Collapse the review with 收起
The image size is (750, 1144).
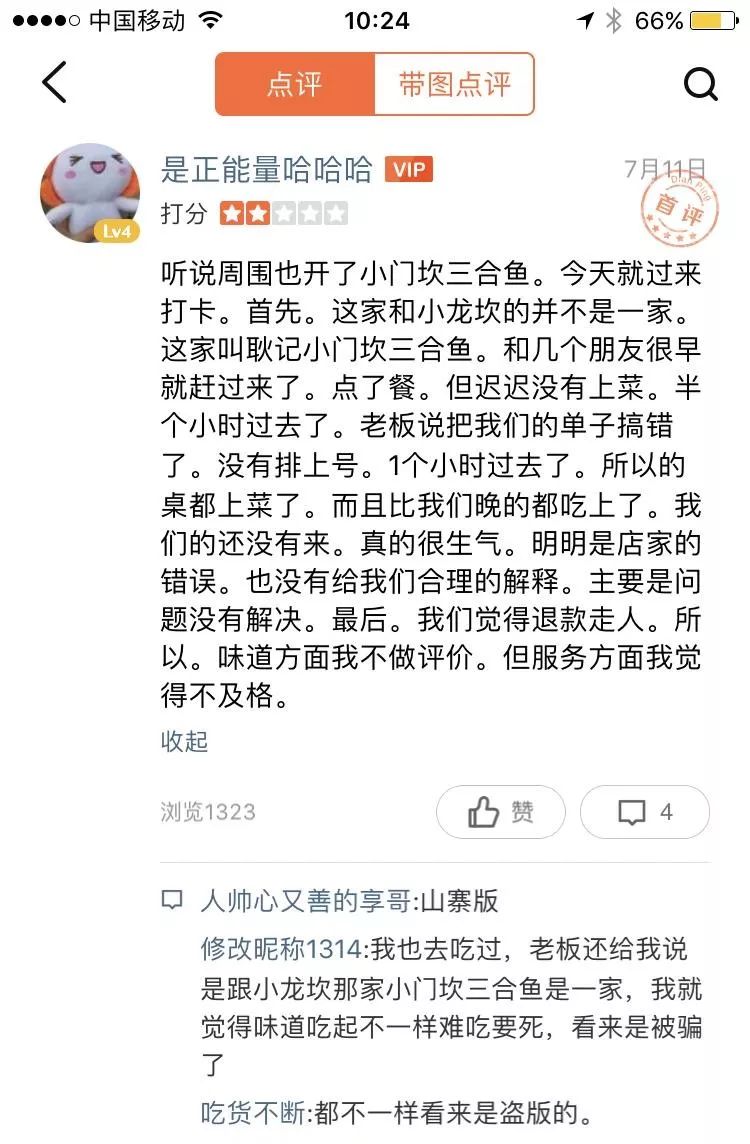pyautogui.click(x=184, y=741)
